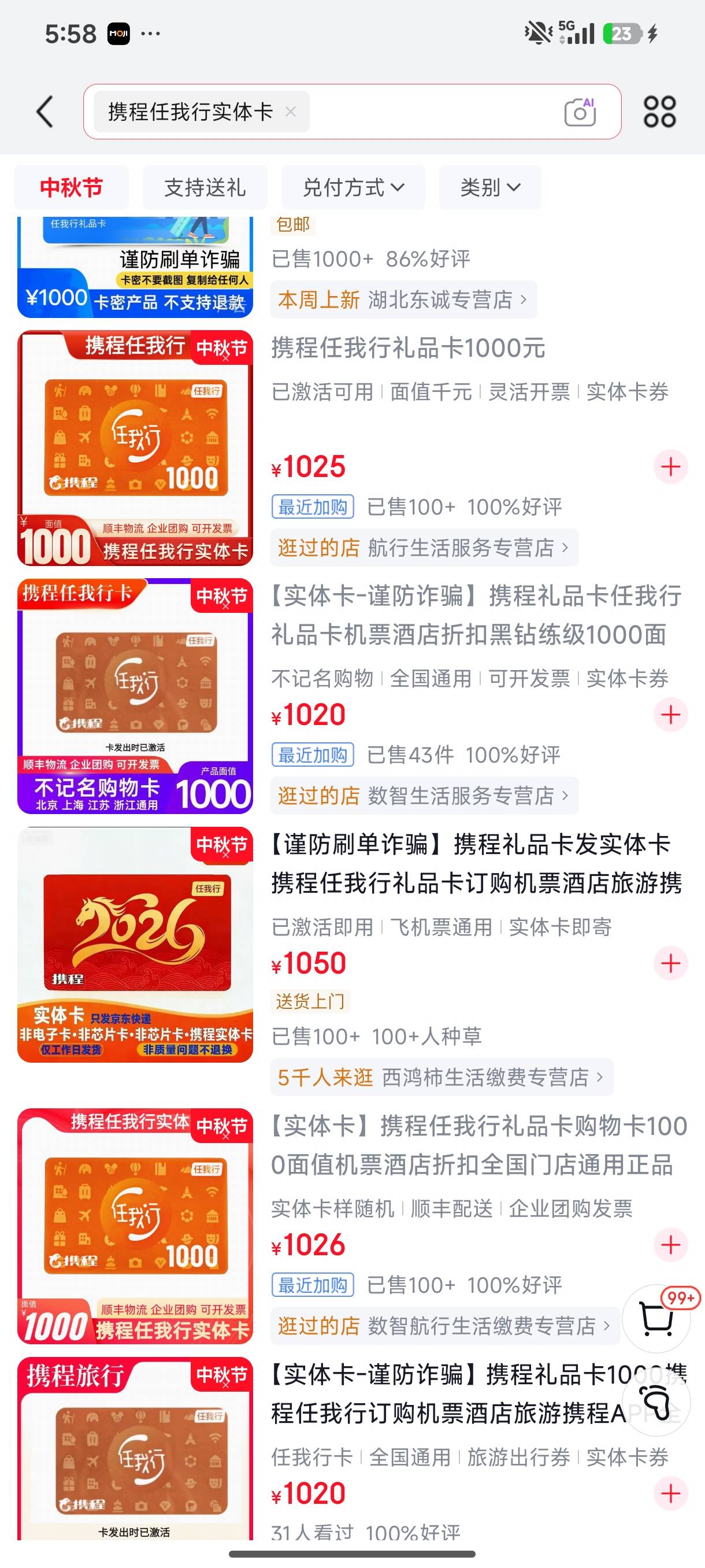Go back using the top-left arrow
705x1568 pixels.
point(45,112)
